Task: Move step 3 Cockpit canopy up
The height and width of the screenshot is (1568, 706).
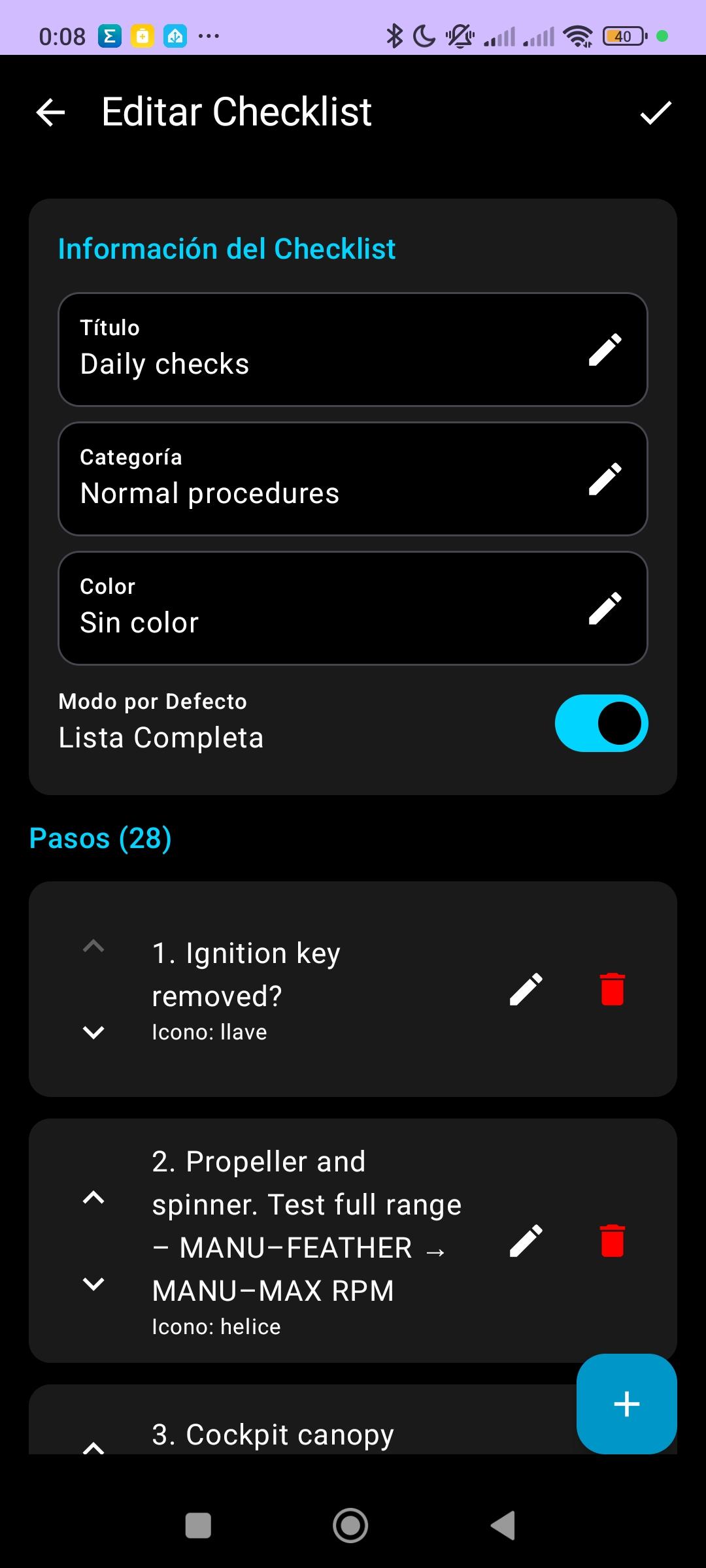Action: pyautogui.click(x=93, y=1447)
